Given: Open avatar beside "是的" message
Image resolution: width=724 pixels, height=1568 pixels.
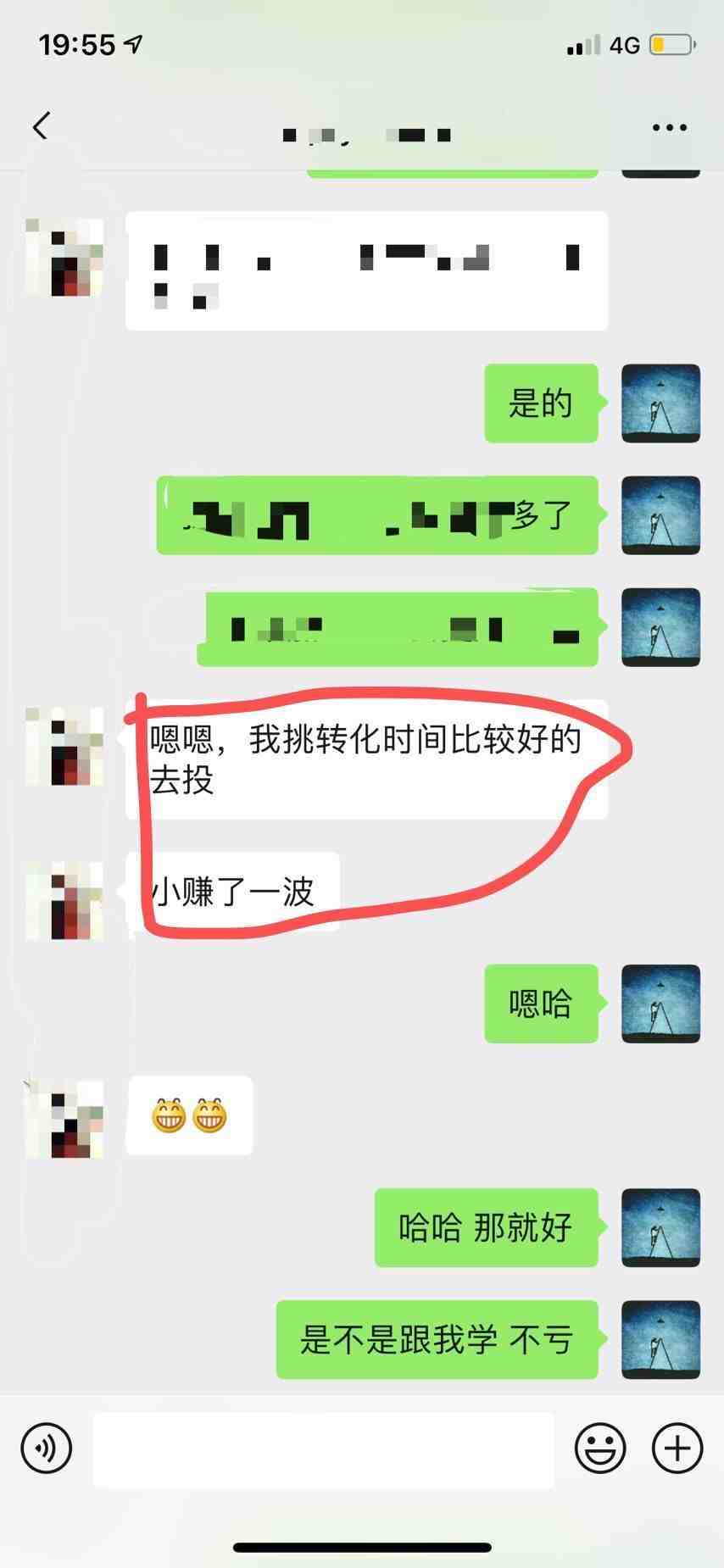Looking at the screenshot, I should (x=661, y=403).
